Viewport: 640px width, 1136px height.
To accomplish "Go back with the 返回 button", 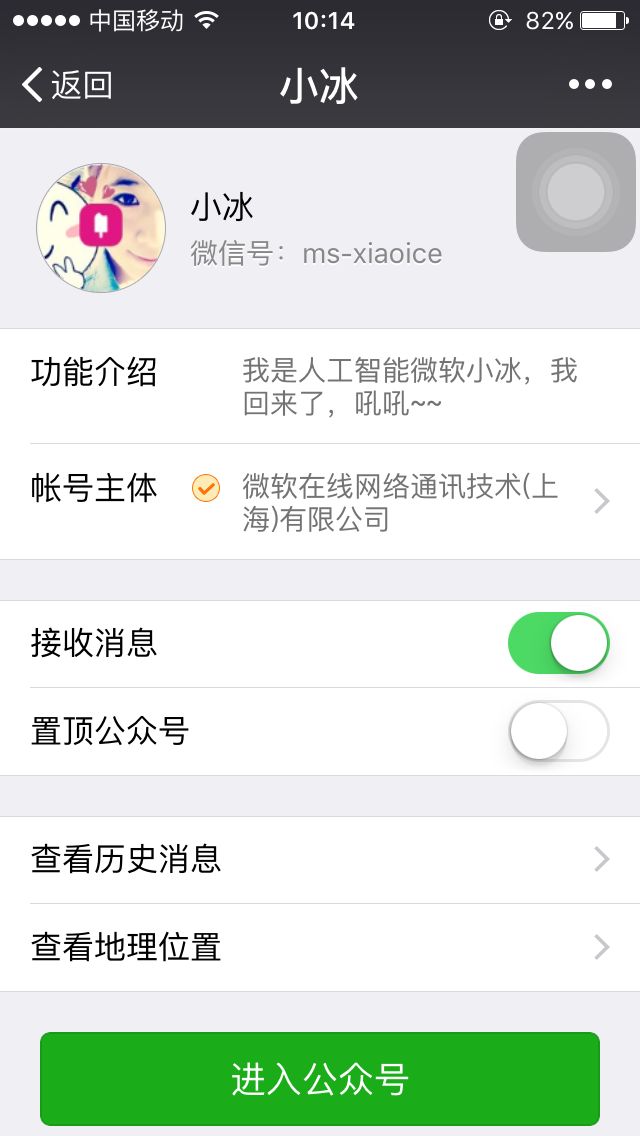I will point(67,85).
